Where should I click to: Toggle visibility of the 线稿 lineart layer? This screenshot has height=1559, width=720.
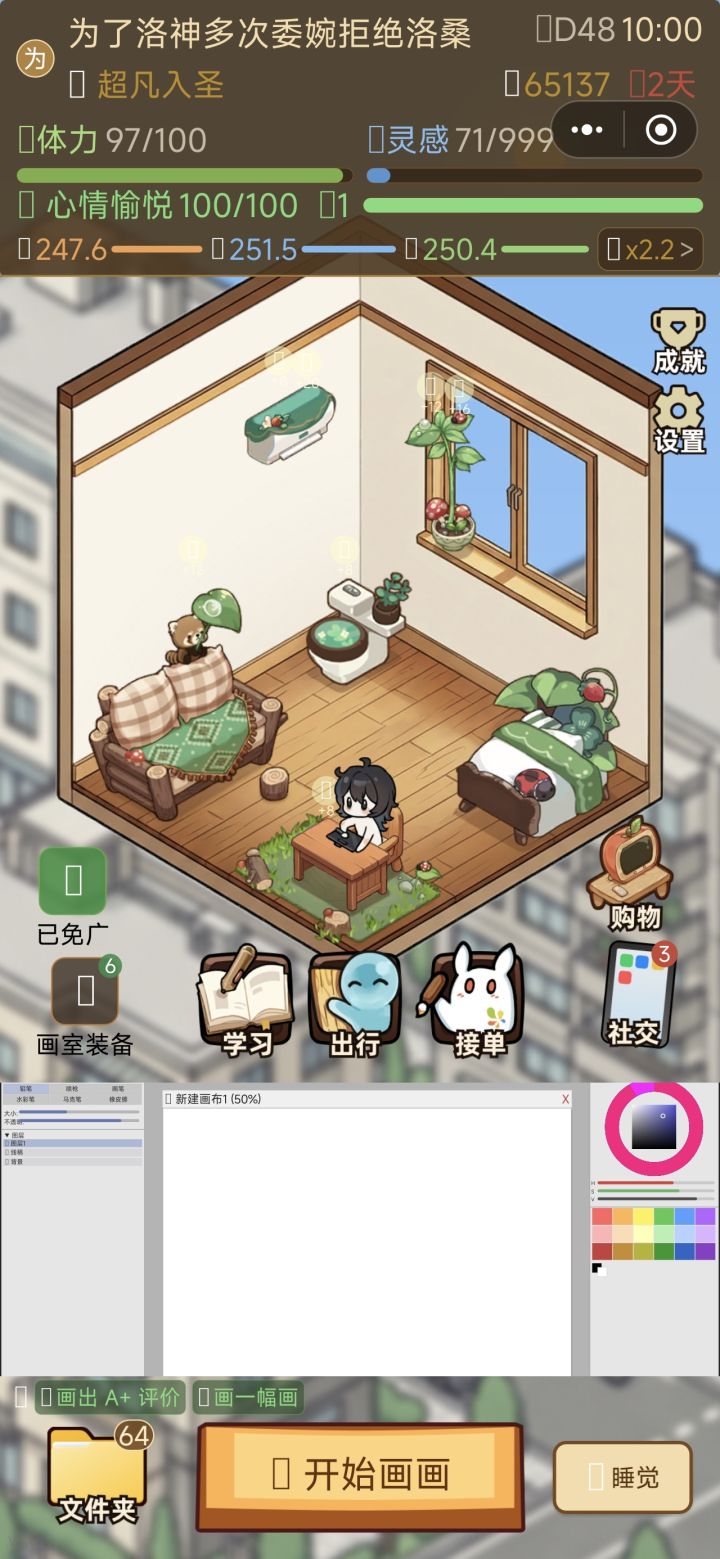[7, 1153]
